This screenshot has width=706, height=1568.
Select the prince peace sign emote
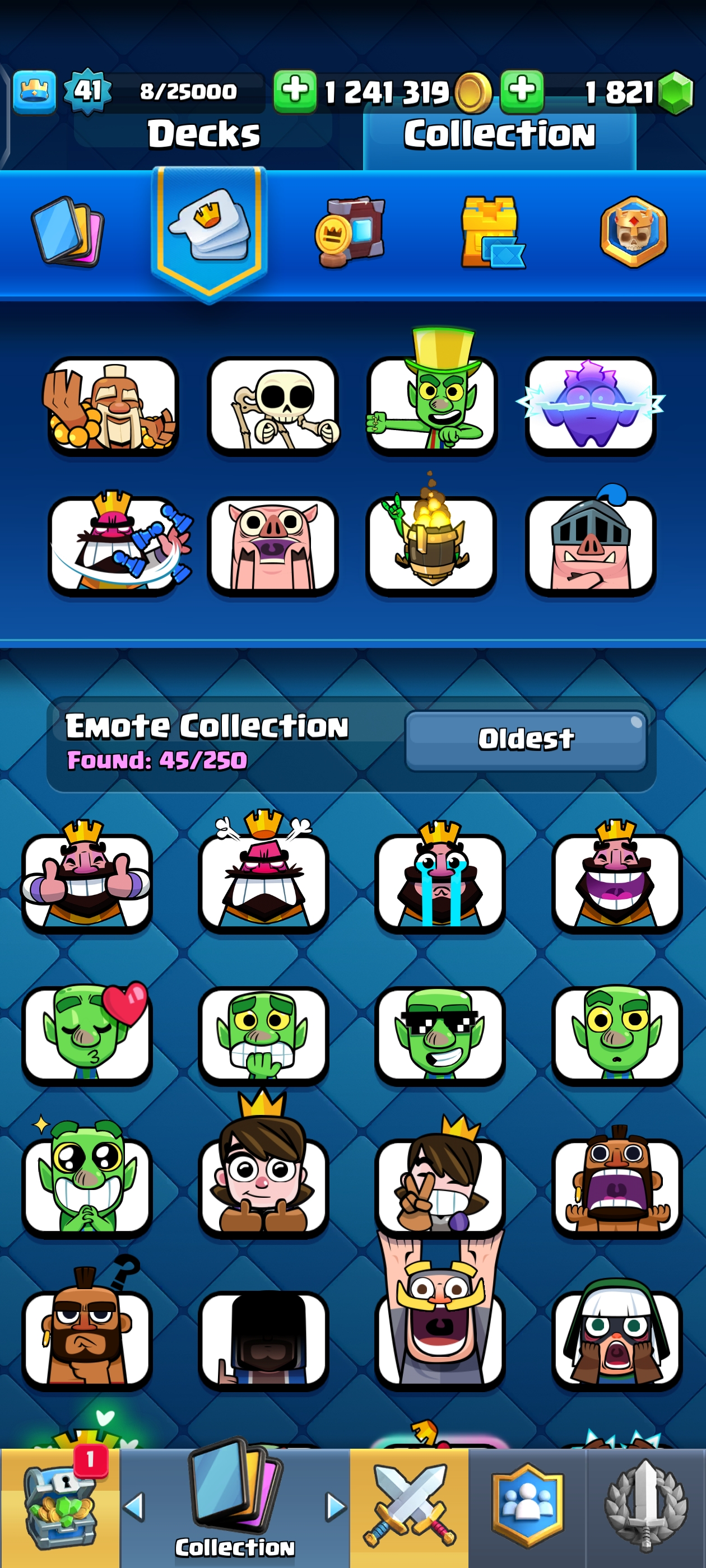[x=440, y=1187]
